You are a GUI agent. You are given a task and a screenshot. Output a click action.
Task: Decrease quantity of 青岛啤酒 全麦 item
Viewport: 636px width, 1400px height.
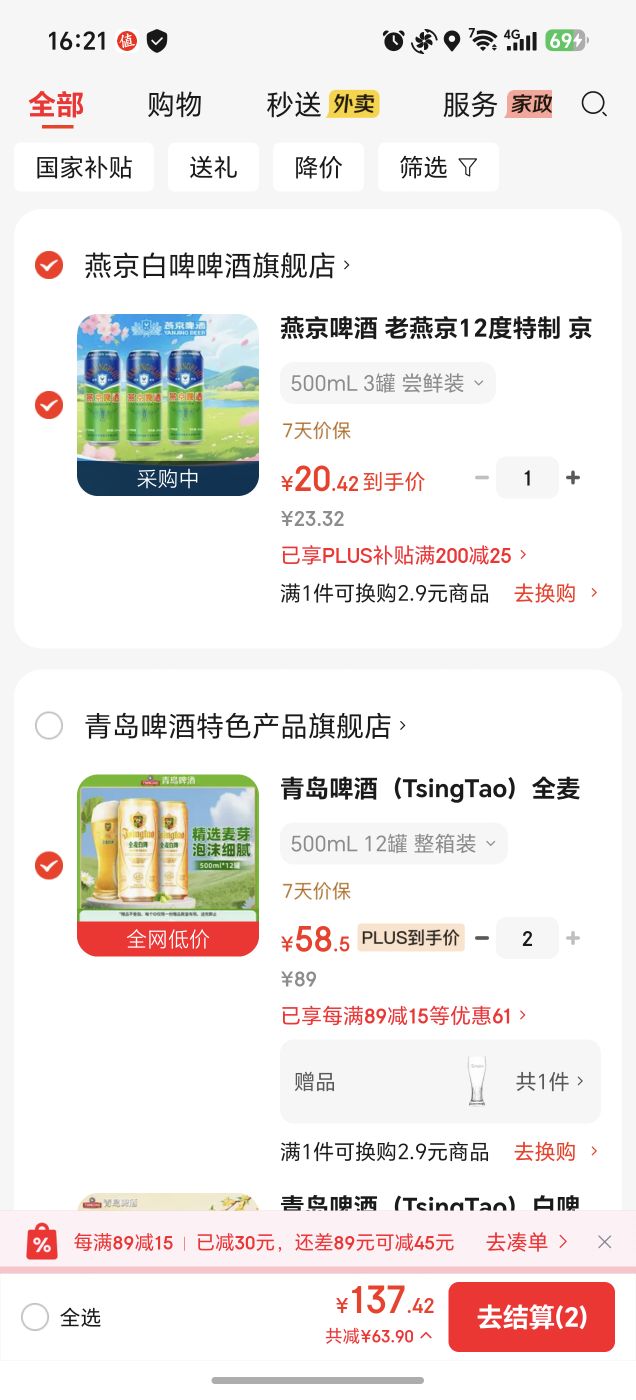click(482, 938)
